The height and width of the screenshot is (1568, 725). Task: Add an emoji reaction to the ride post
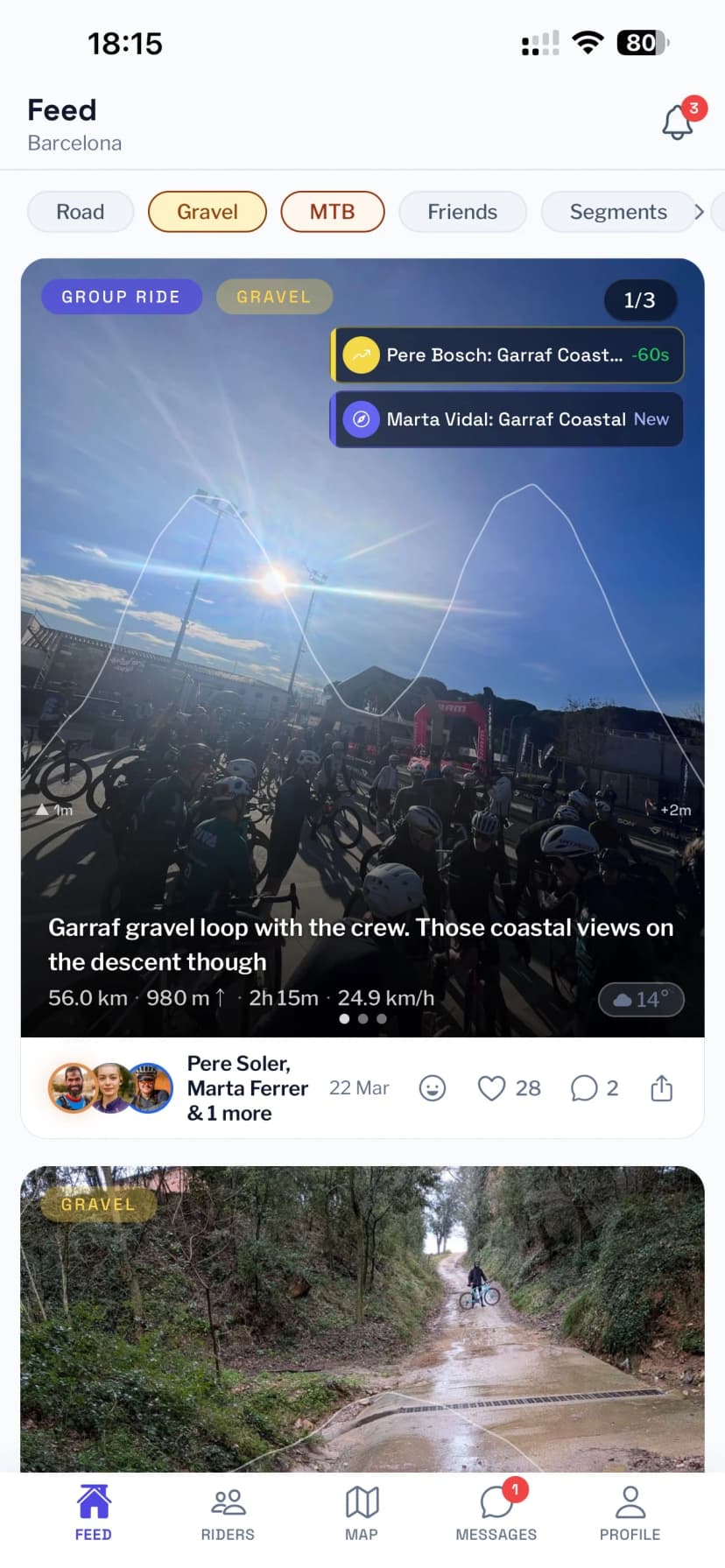pyautogui.click(x=432, y=1087)
